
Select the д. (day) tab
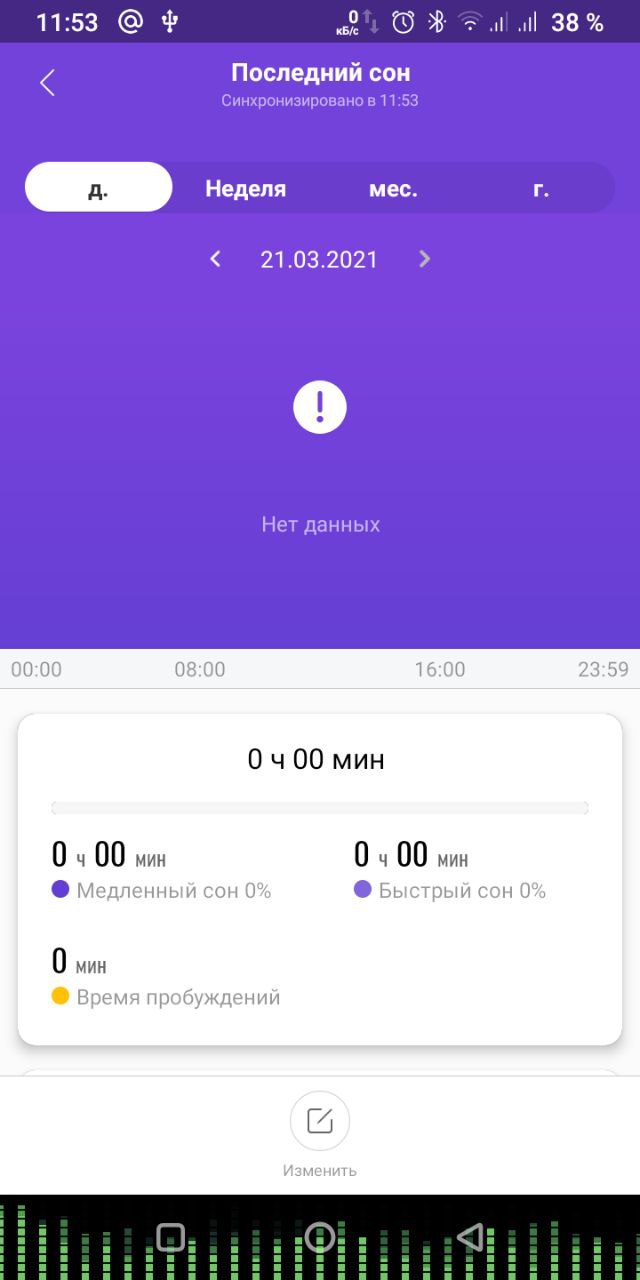(98, 187)
